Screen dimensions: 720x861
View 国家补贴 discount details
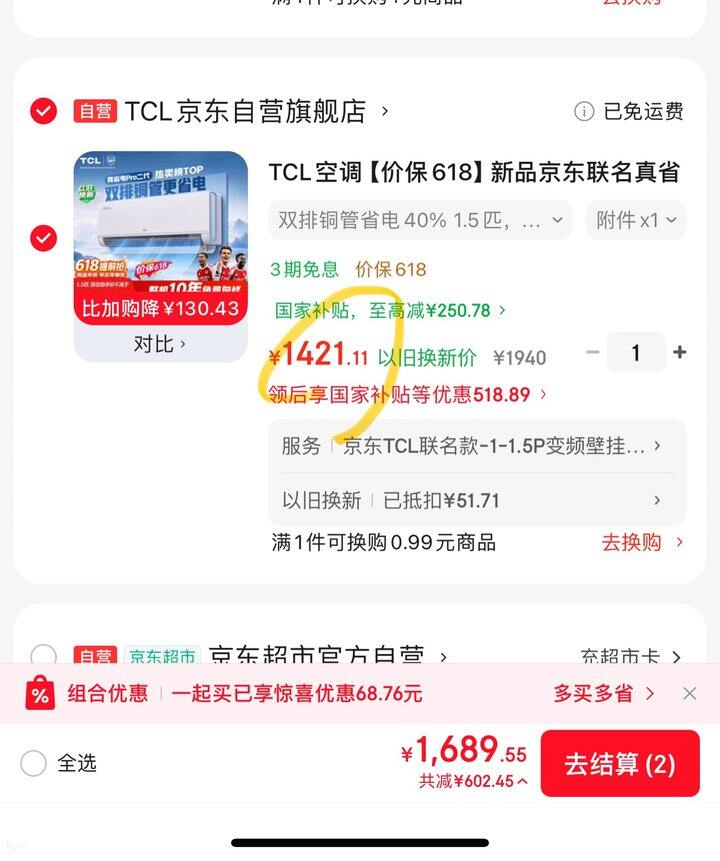pyautogui.click(x=390, y=311)
